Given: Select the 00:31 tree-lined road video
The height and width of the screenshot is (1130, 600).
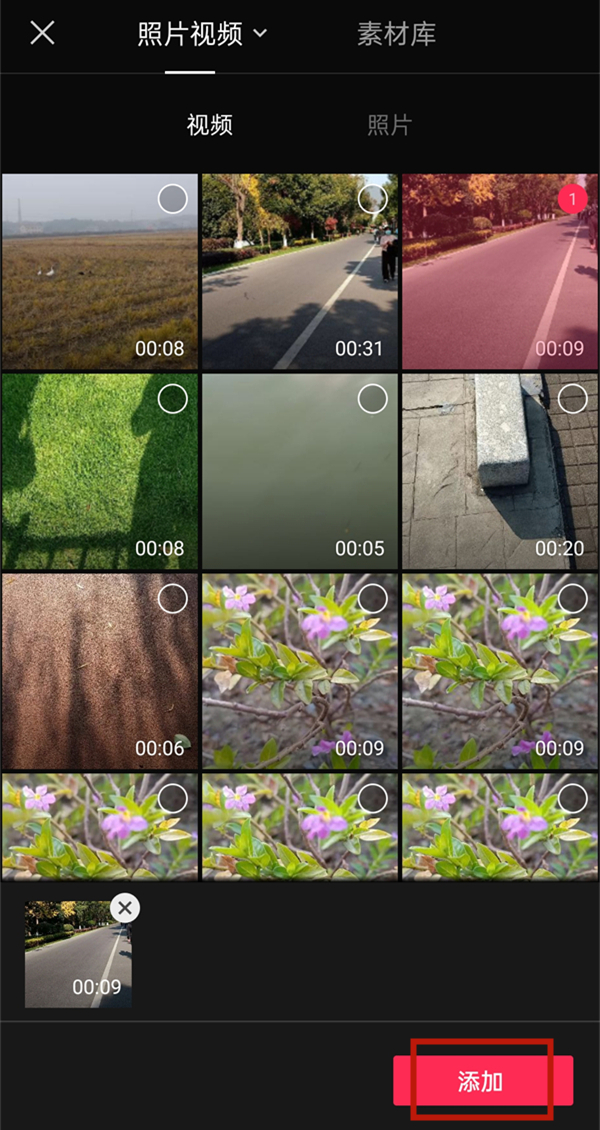Looking at the screenshot, I should point(372,199).
